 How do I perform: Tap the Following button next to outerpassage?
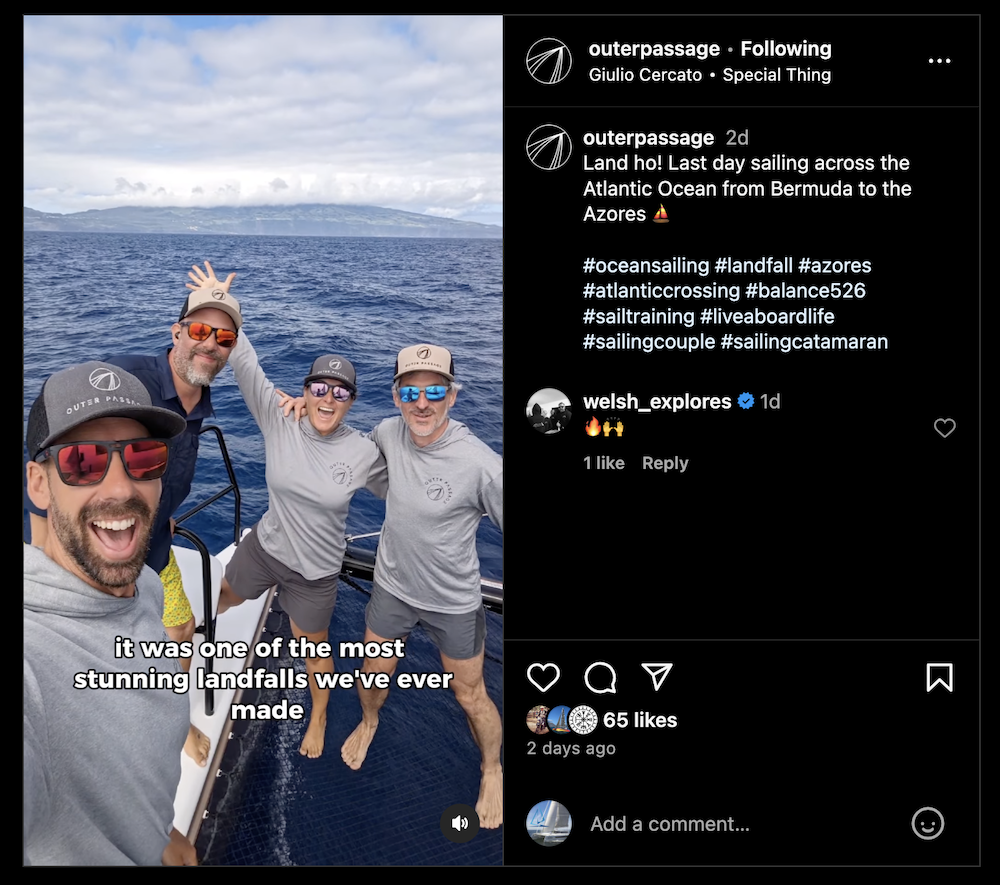786,49
